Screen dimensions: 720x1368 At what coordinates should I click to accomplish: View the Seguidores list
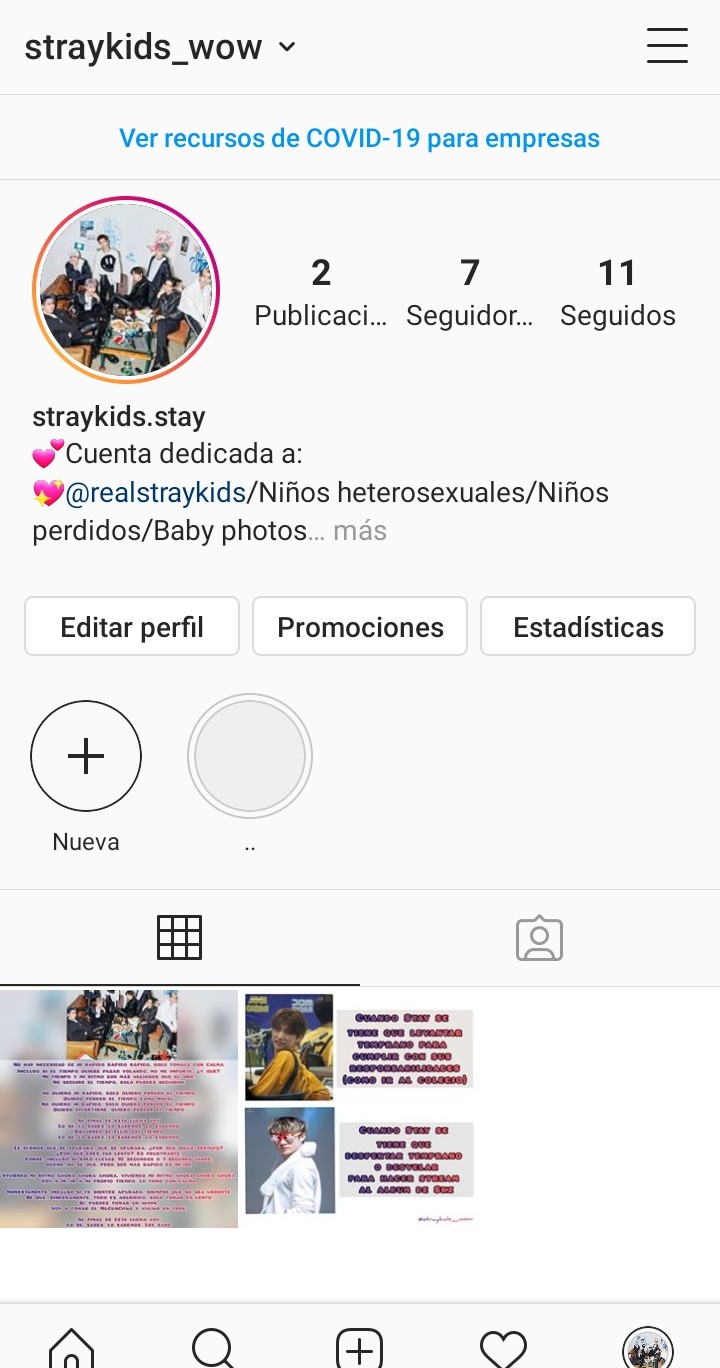(469, 292)
